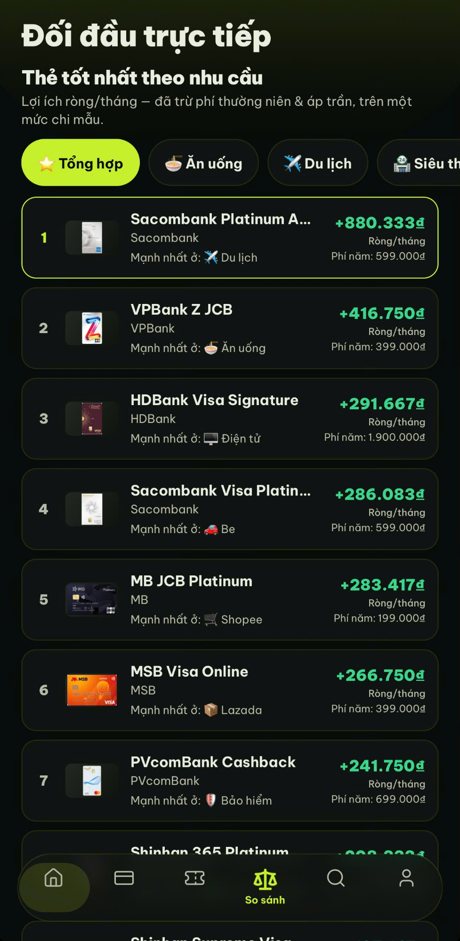View the HDBank Visa Signature card details
Image resolution: width=460 pixels, height=941 pixels.
(230, 419)
